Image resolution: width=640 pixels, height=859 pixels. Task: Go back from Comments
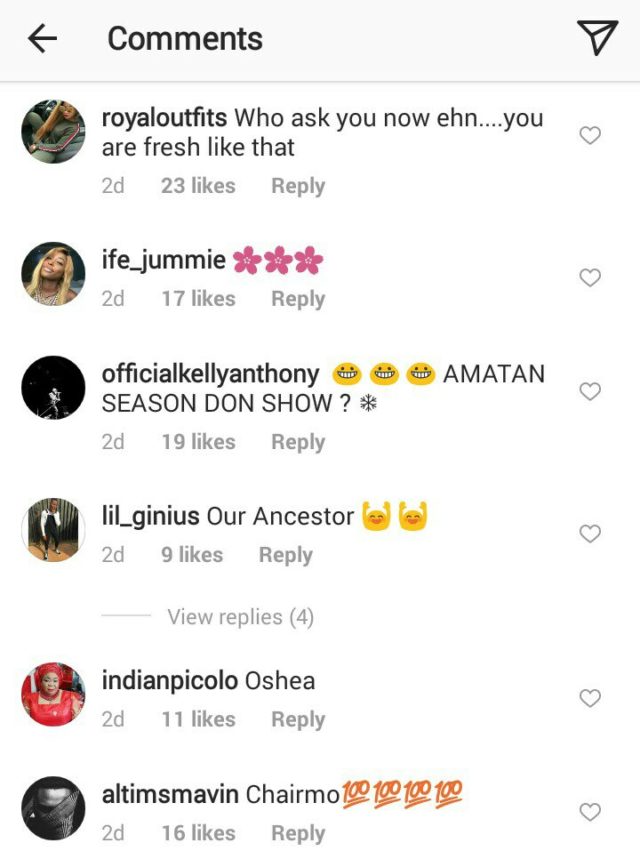[x=42, y=39]
